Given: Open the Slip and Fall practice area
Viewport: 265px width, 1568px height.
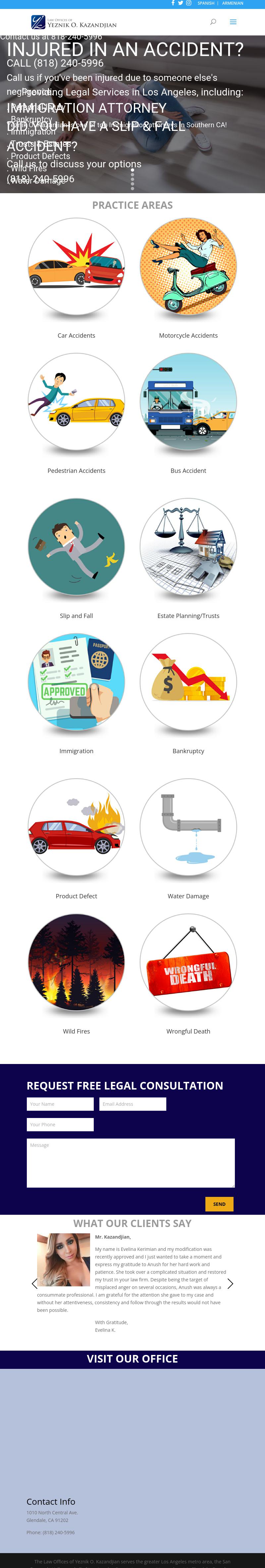Looking at the screenshot, I should (77, 547).
